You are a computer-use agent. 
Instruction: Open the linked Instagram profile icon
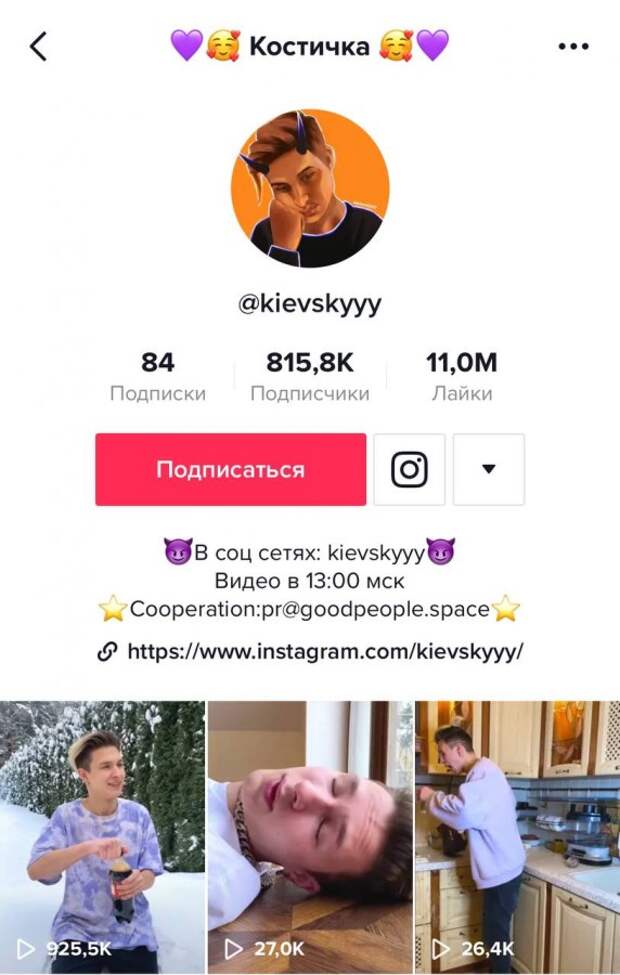(x=409, y=469)
